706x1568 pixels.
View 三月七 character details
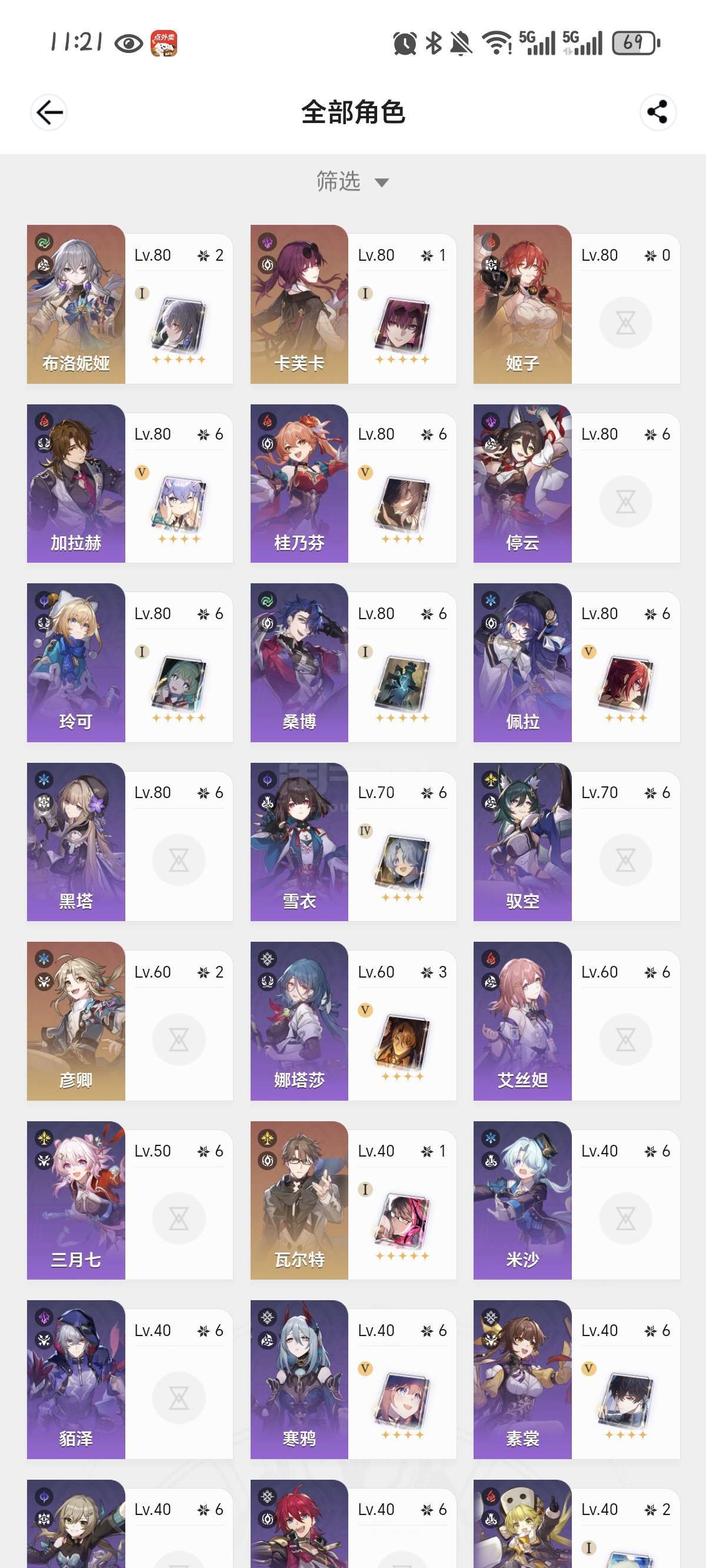[129, 1200]
